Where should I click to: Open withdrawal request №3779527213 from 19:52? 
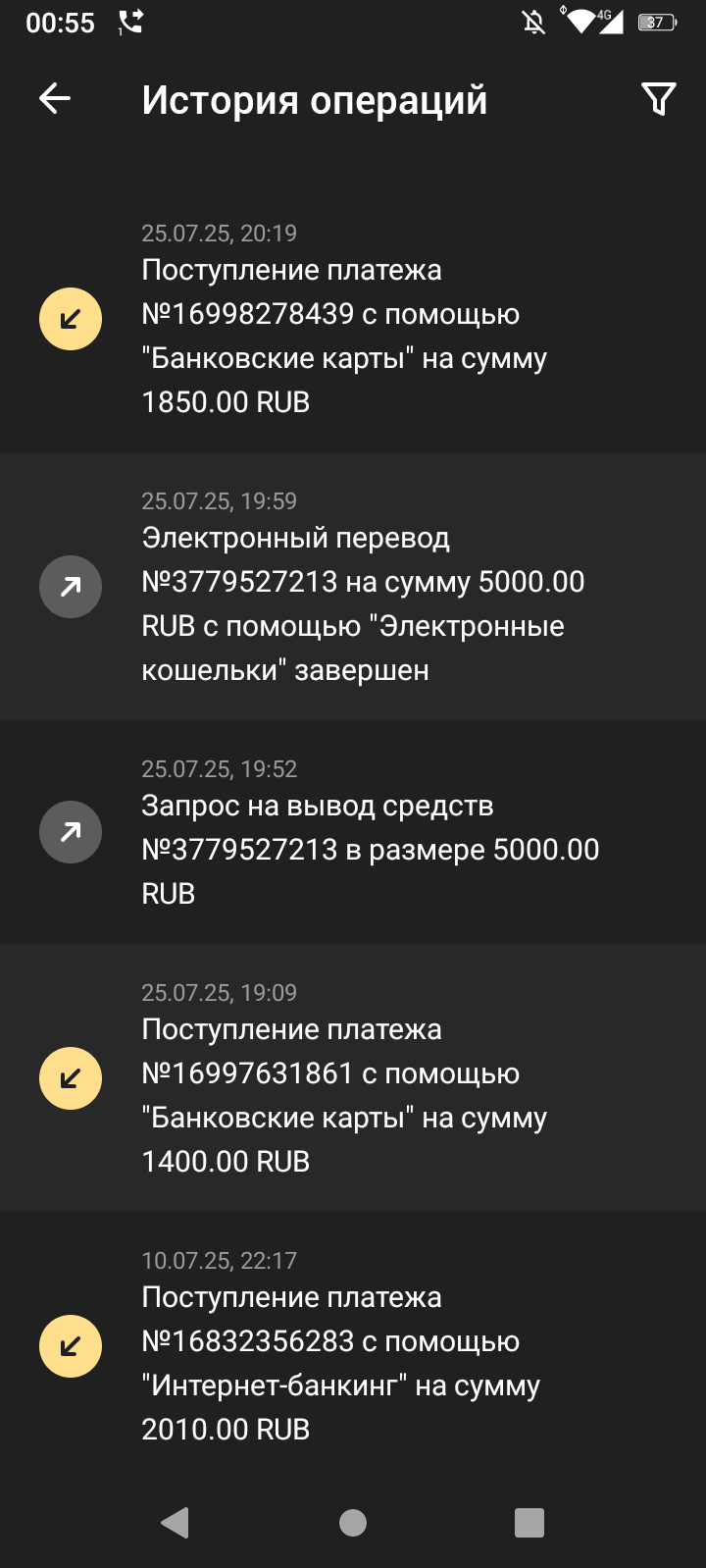pyautogui.click(x=353, y=832)
